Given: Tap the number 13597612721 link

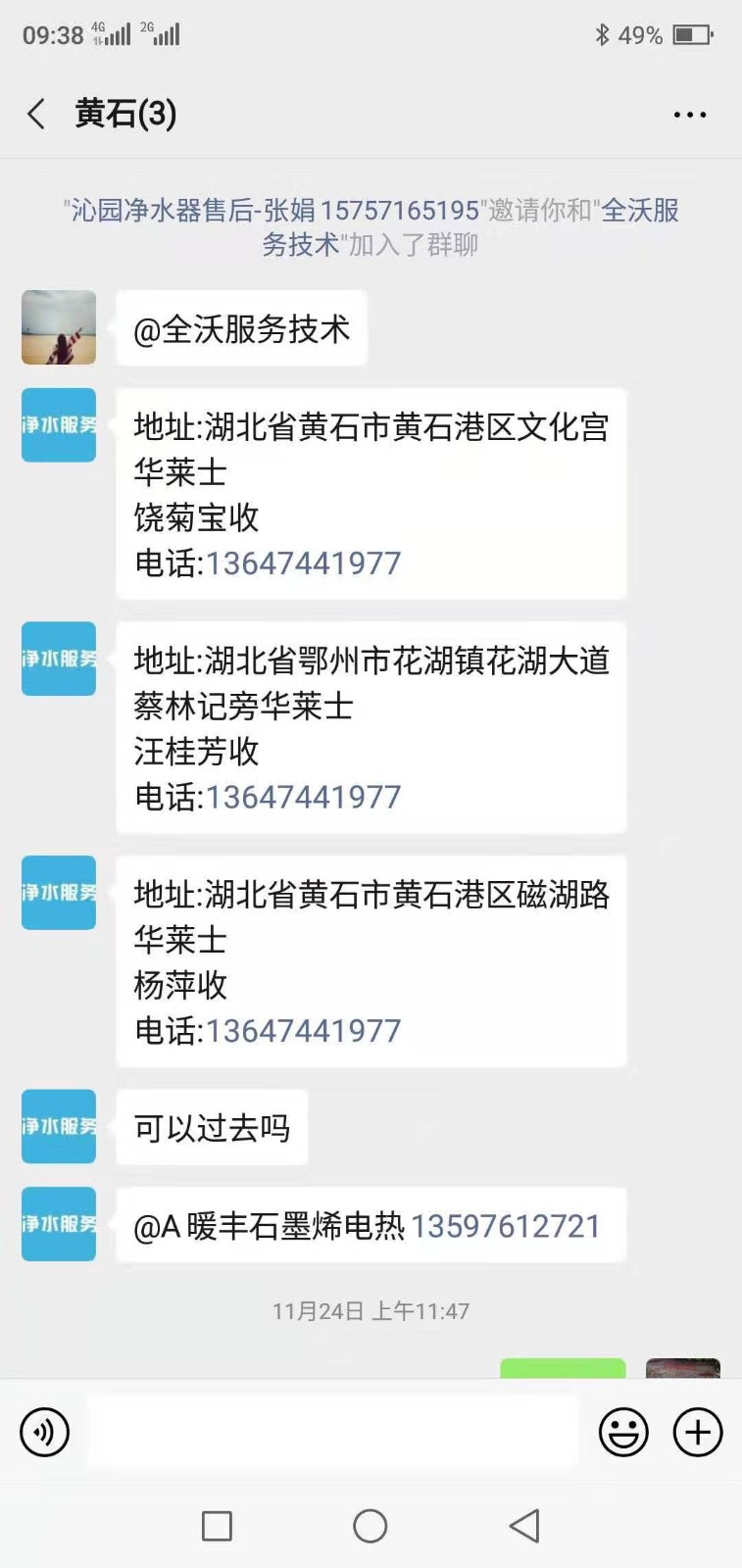Looking at the screenshot, I should click(505, 1226).
